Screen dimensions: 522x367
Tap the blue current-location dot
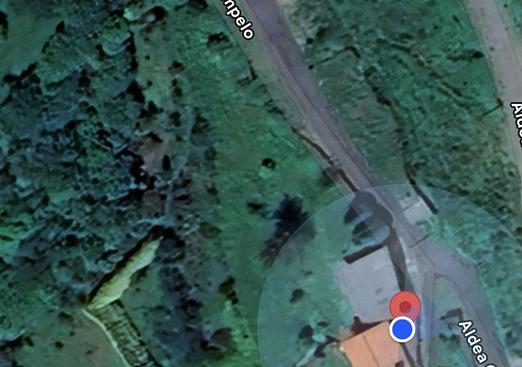pos(402,329)
